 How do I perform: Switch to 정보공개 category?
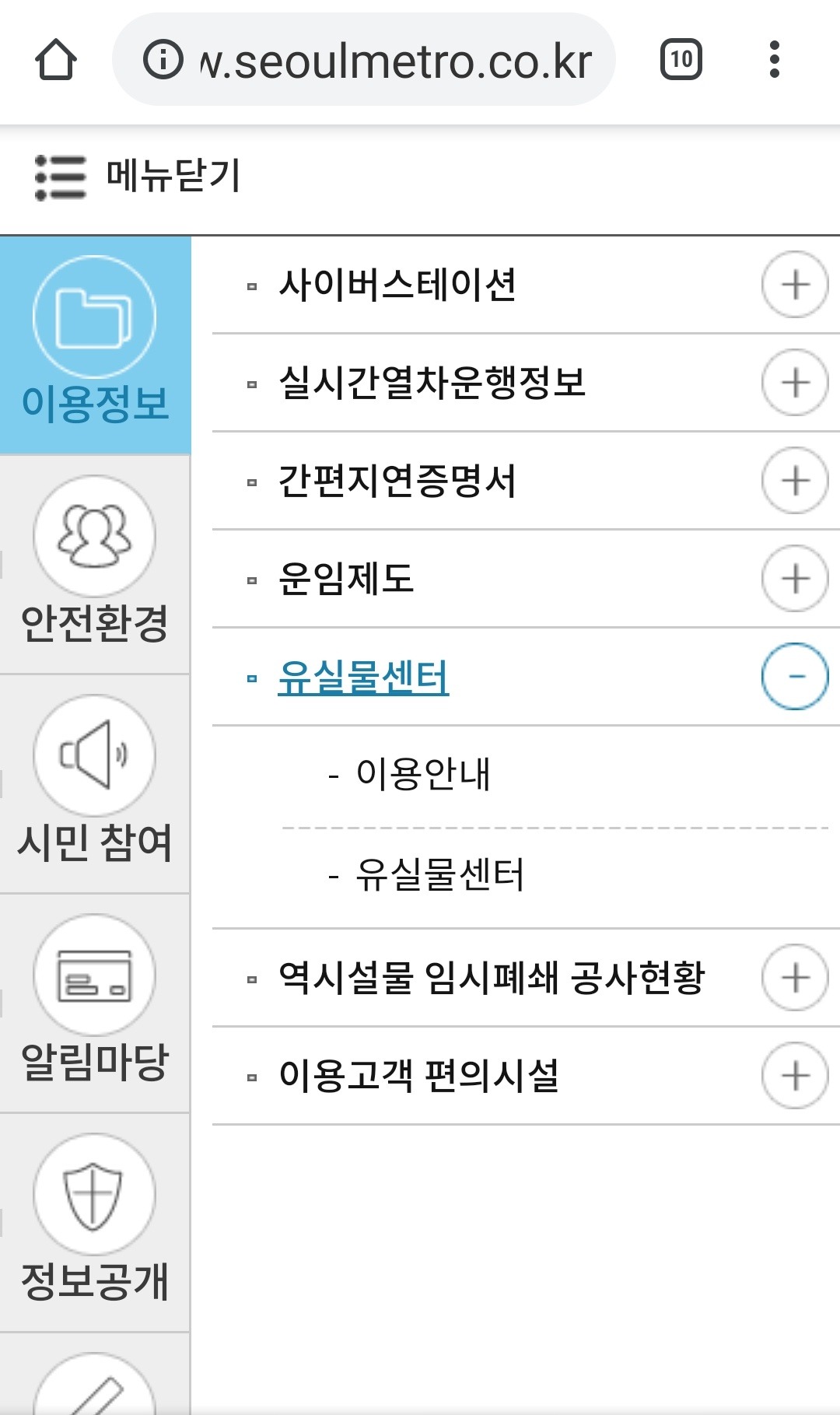(95, 1221)
